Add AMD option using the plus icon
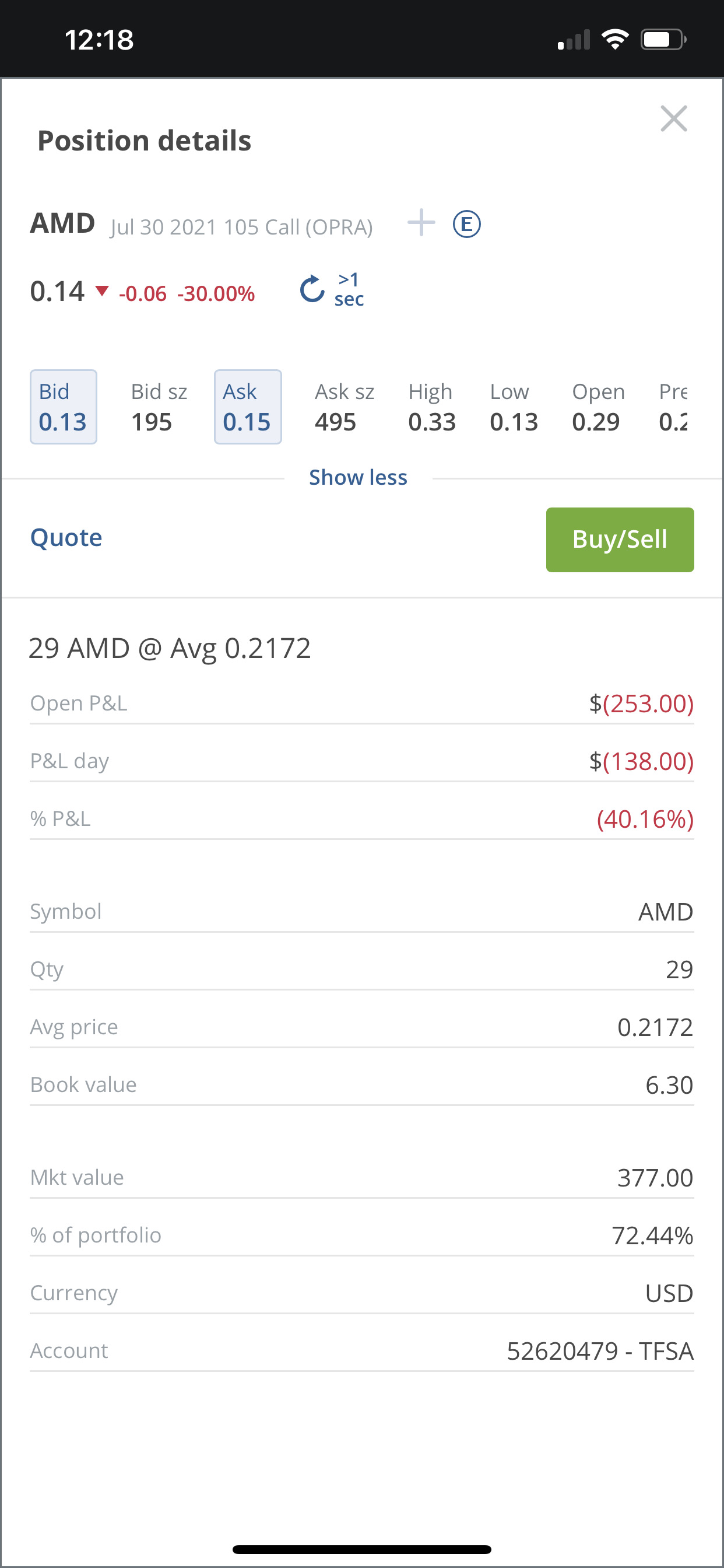This screenshot has height=1568, width=724. click(421, 223)
